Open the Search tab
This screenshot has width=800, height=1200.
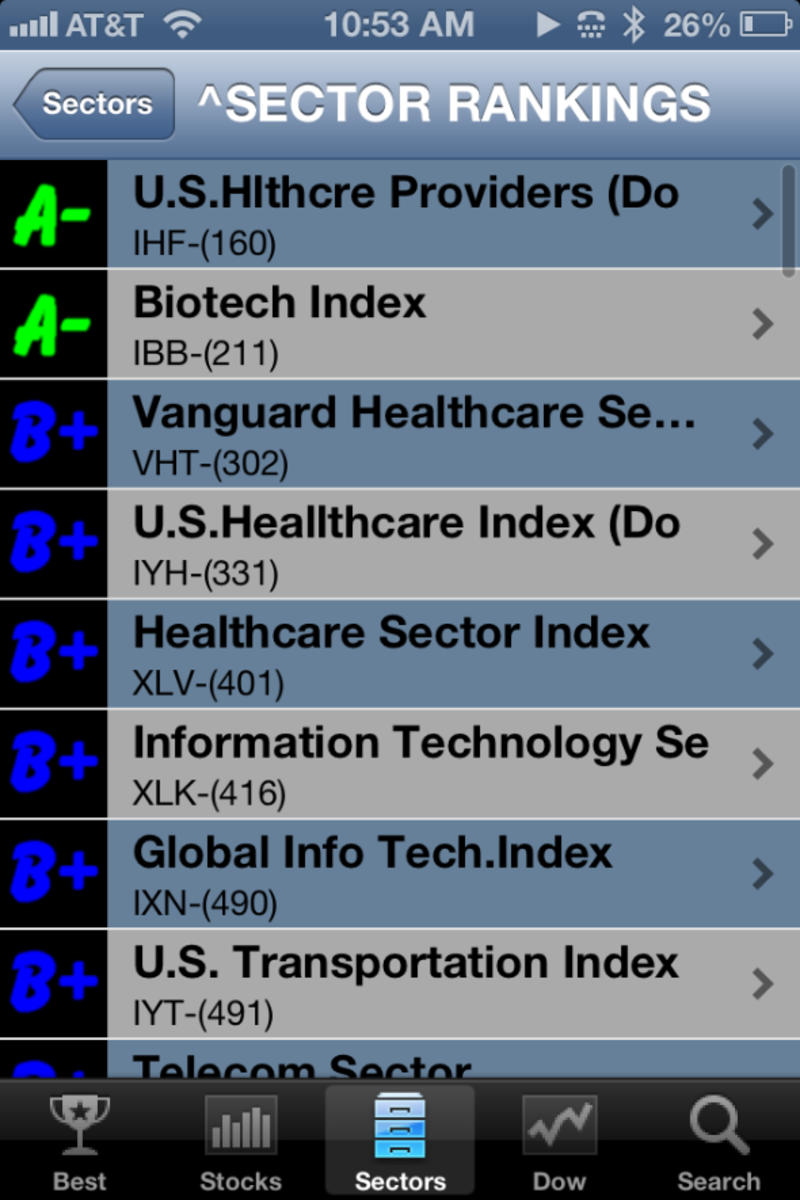coord(719,1142)
